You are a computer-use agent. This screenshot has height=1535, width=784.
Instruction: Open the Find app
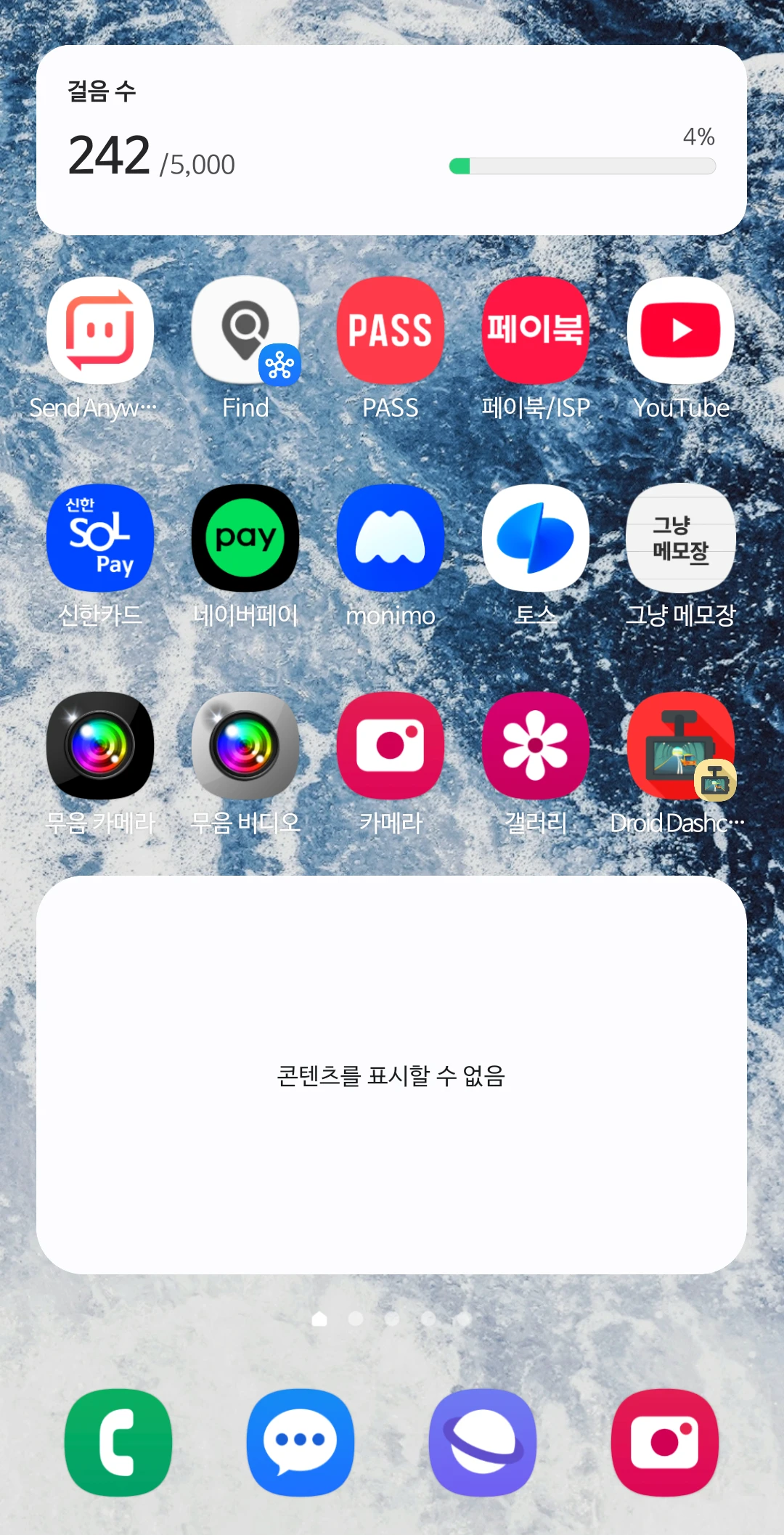[x=245, y=330]
